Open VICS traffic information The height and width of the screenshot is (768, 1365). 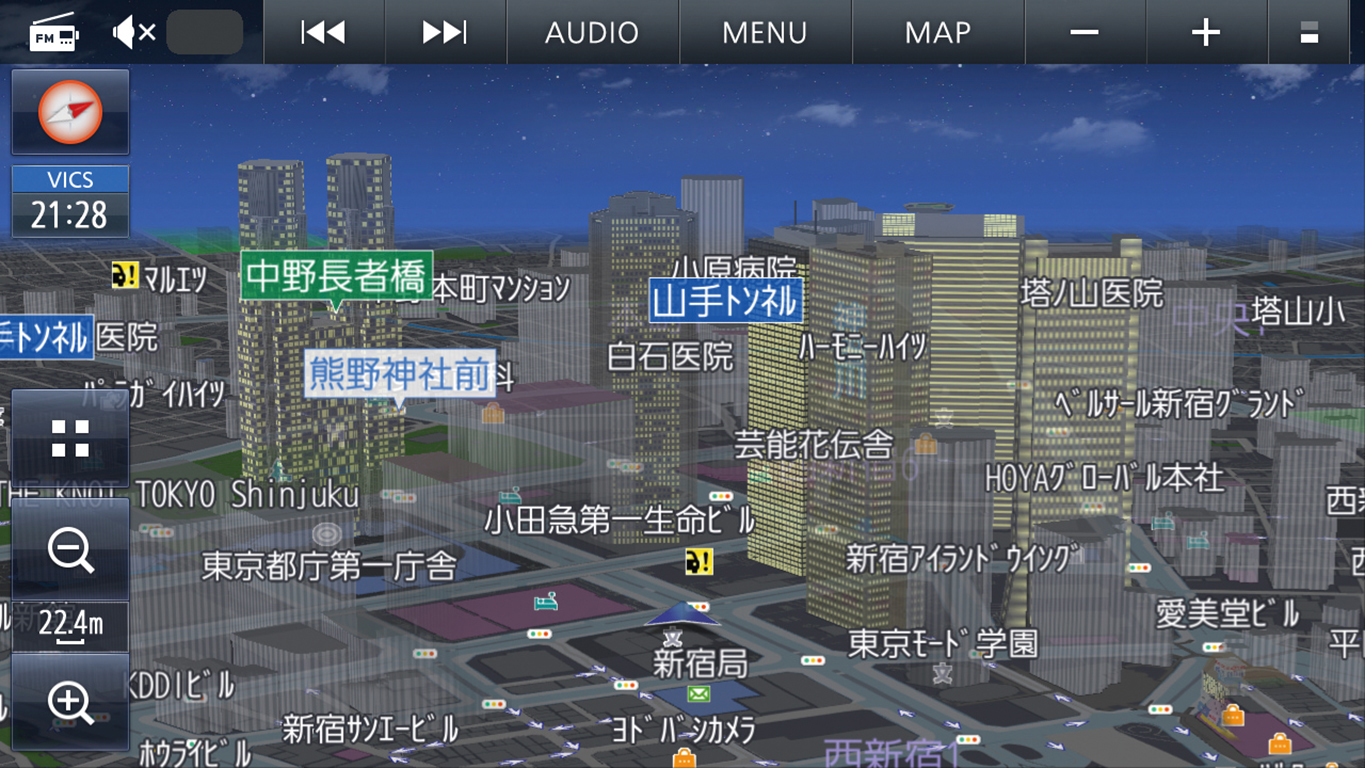point(70,202)
